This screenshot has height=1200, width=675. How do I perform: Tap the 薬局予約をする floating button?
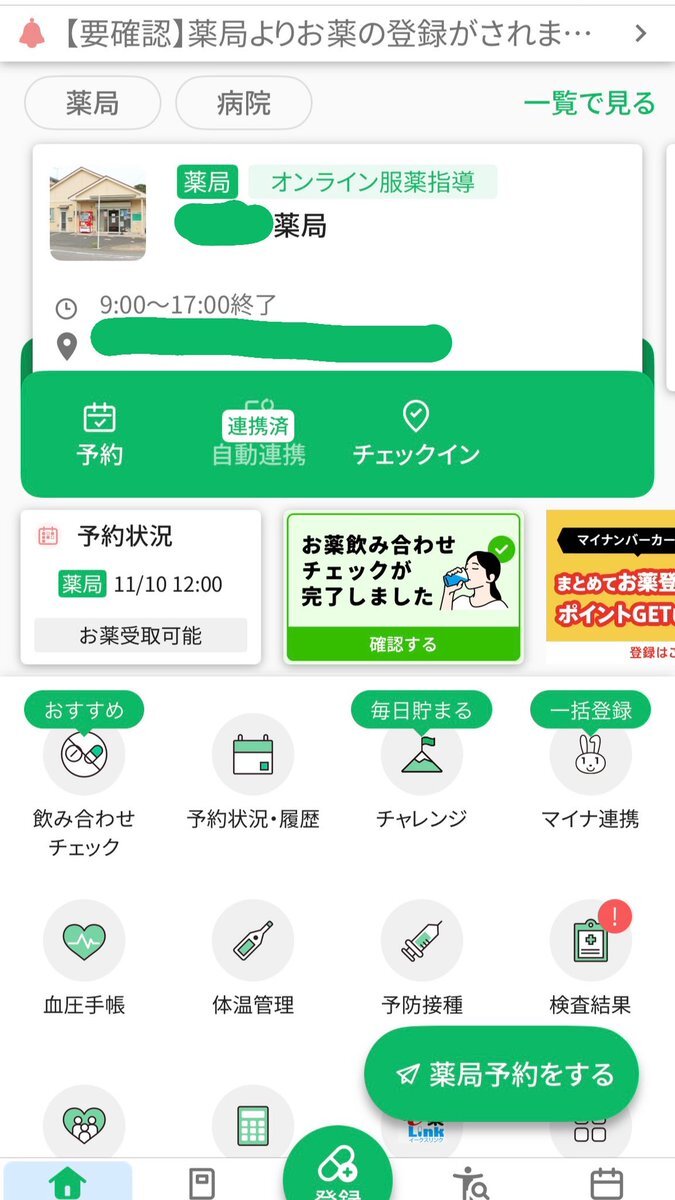501,1074
